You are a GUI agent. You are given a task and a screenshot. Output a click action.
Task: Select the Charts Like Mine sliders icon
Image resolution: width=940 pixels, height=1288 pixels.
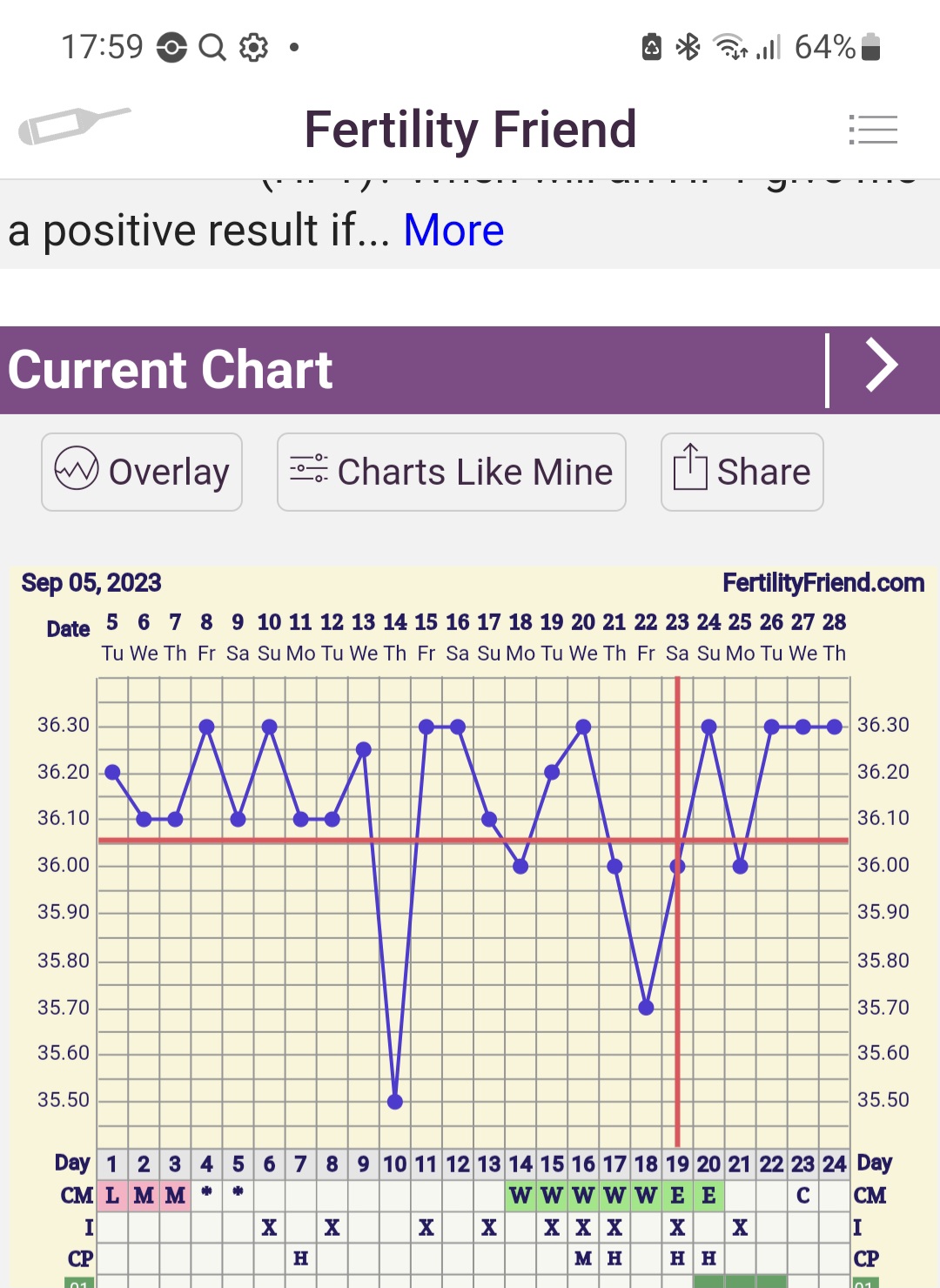[306, 470]
